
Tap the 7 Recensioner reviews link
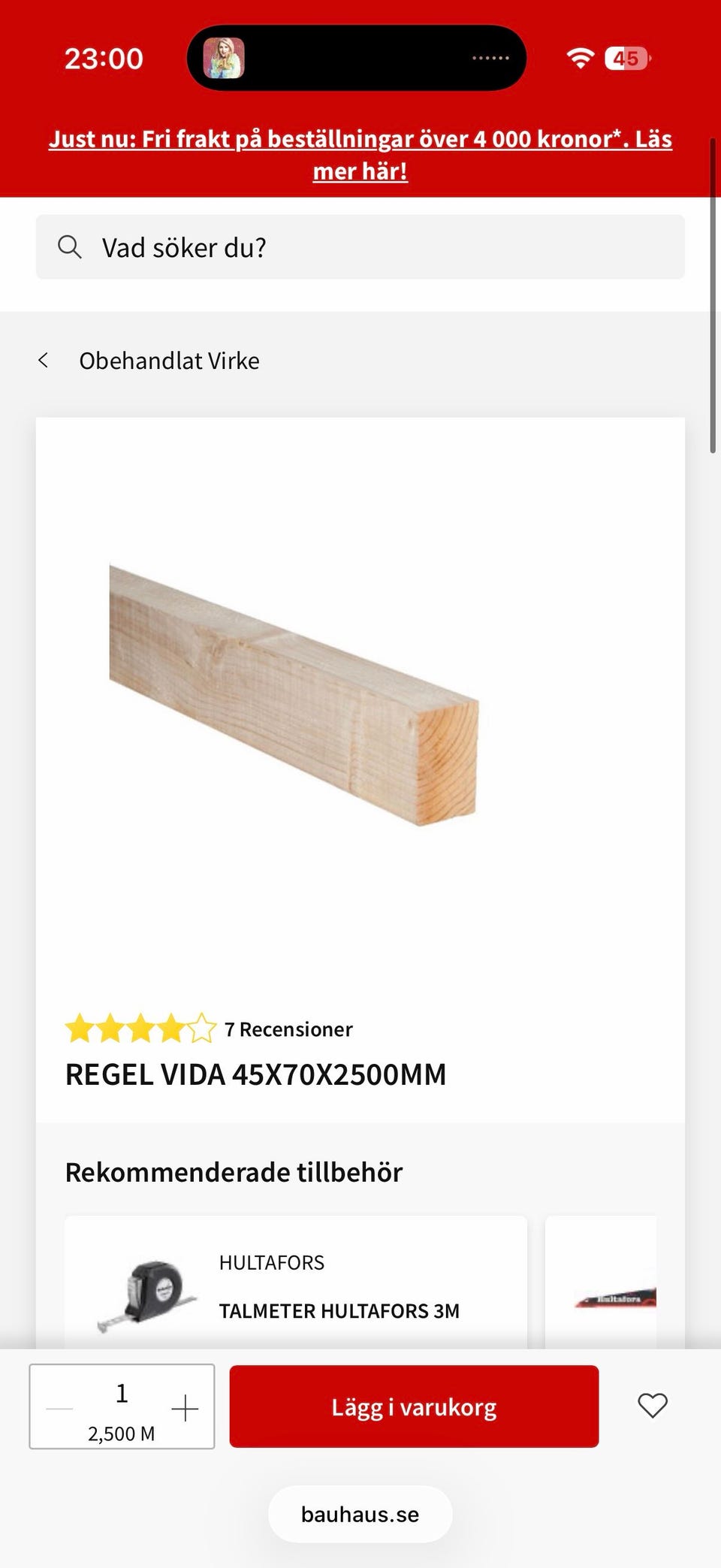[287, 1029]
